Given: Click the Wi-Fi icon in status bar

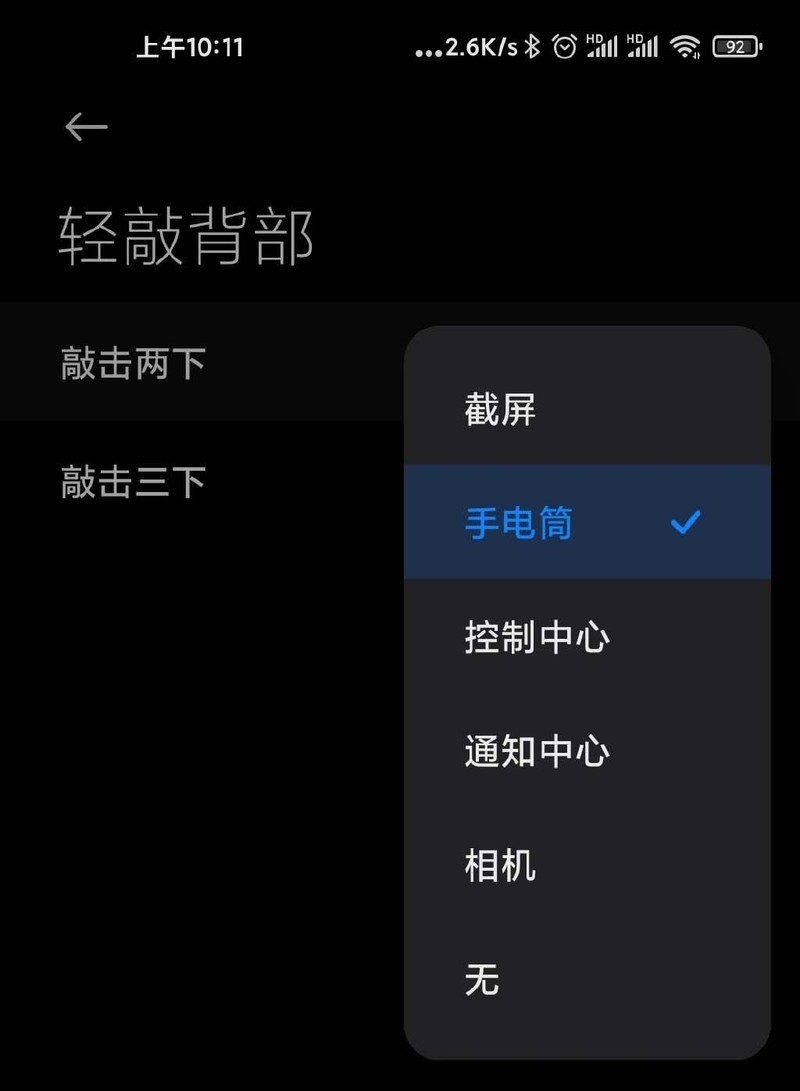Looking at the screenshot, I should click(x=684, y=46).
